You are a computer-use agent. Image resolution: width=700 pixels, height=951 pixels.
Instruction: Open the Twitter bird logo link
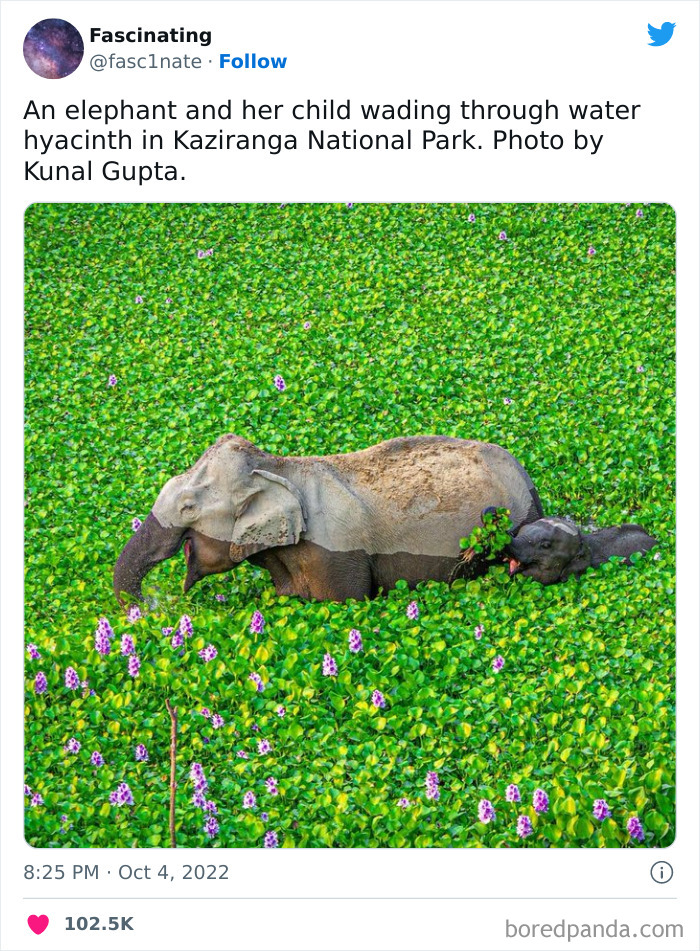pyautogui.click(x=661, y=35)
